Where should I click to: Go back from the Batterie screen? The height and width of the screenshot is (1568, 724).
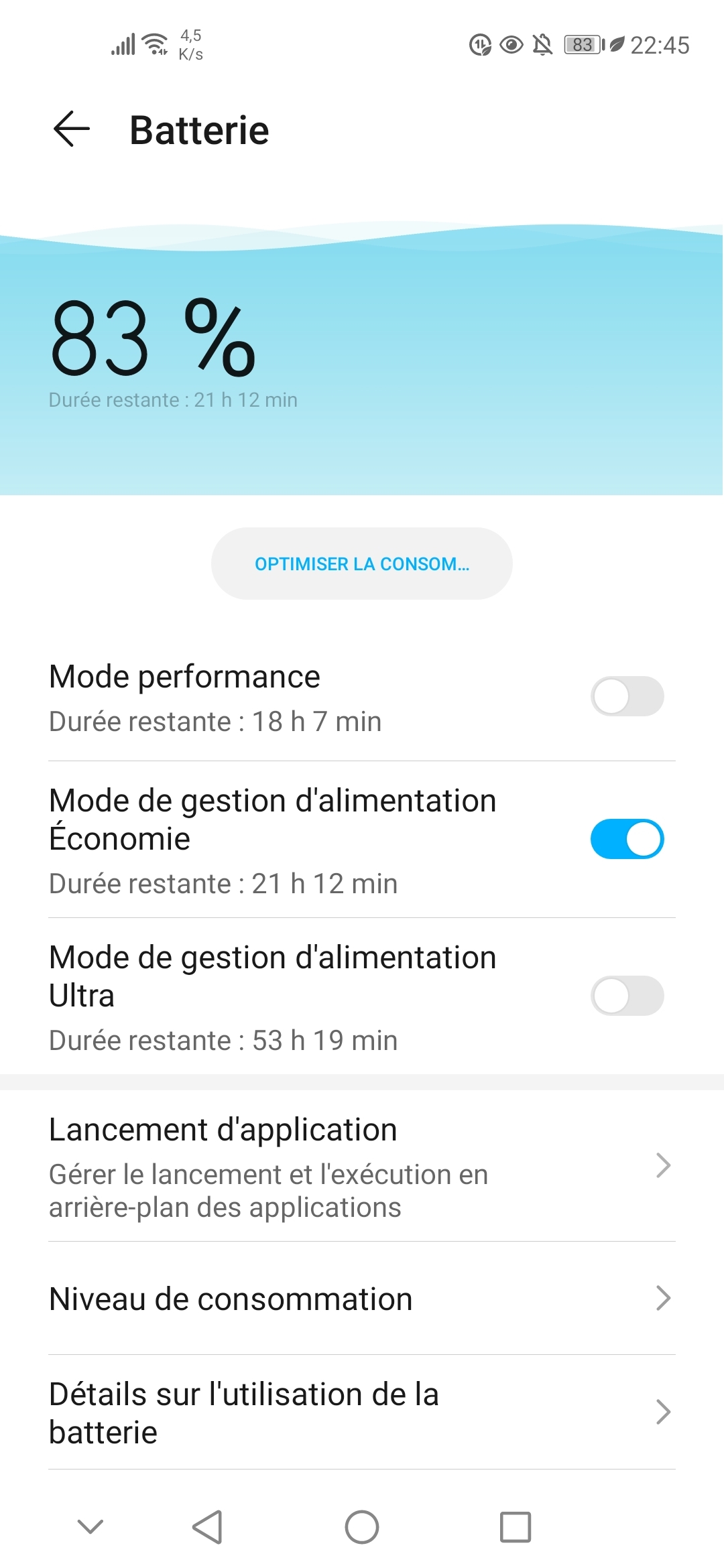71,129
